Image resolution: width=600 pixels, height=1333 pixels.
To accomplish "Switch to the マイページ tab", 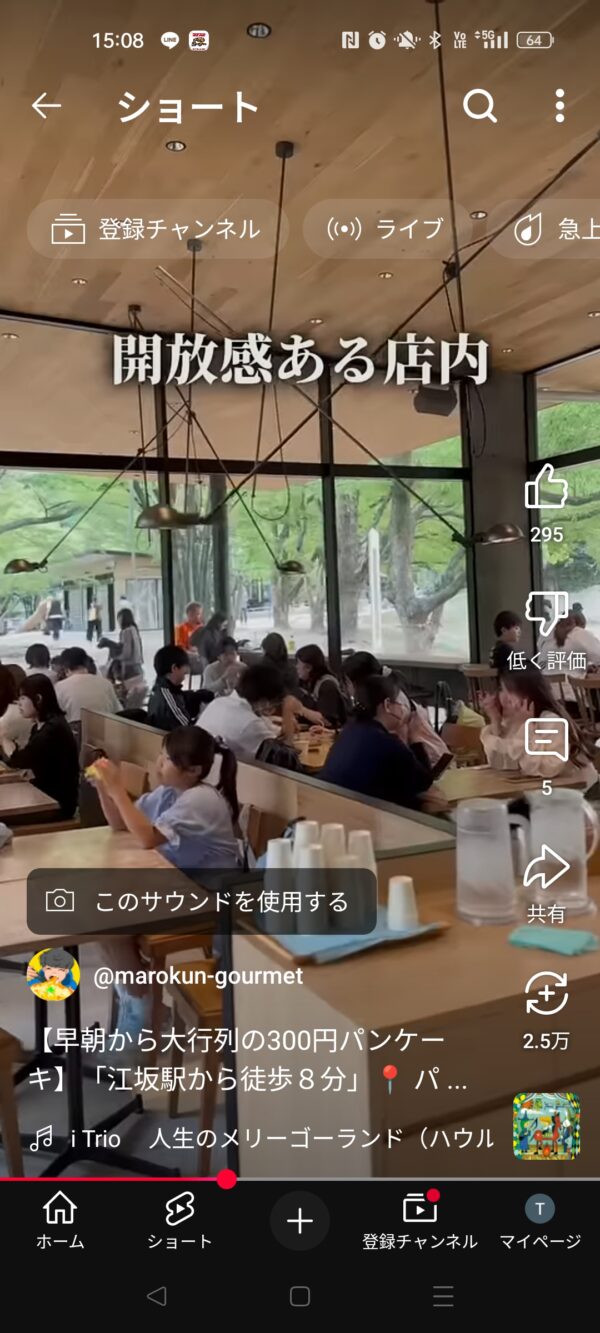I will [x=540, y=1220].
